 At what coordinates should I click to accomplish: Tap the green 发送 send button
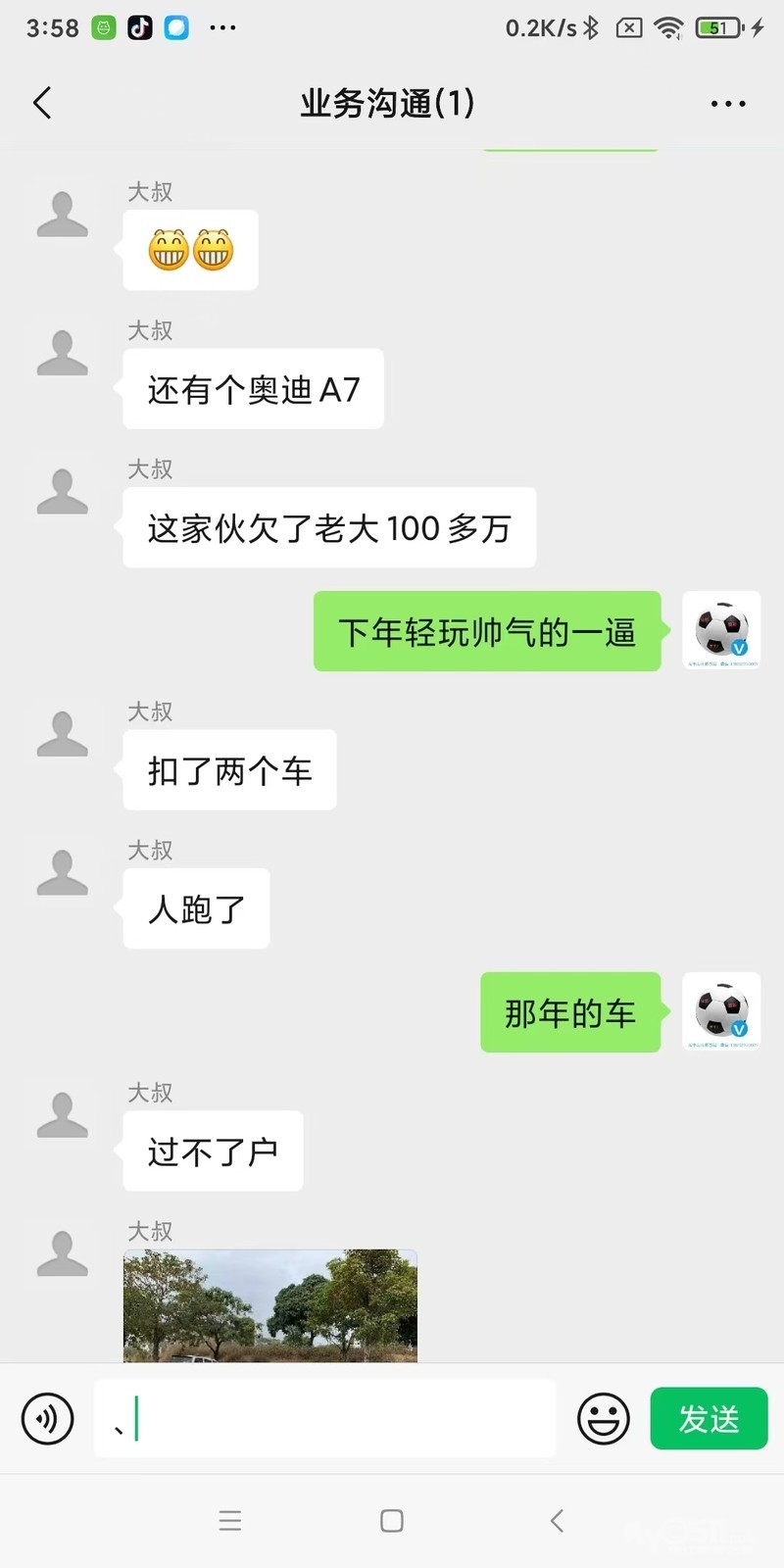(x=709, y=1418)
